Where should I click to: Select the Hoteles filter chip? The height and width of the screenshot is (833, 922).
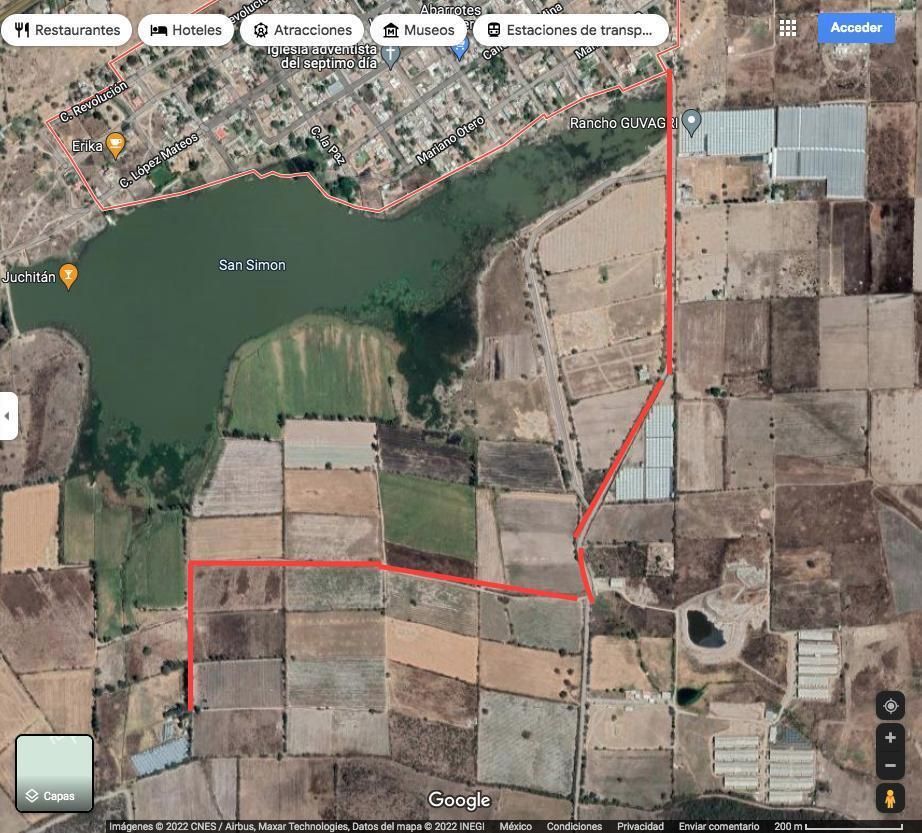(x=186, y=30)
